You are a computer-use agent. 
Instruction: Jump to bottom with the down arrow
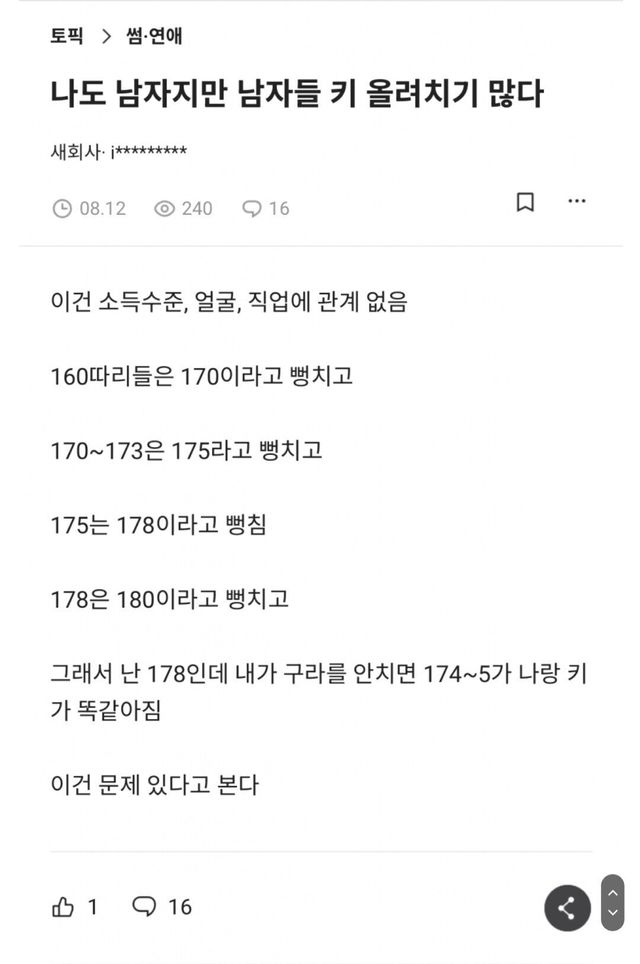[x=612, y=913]
